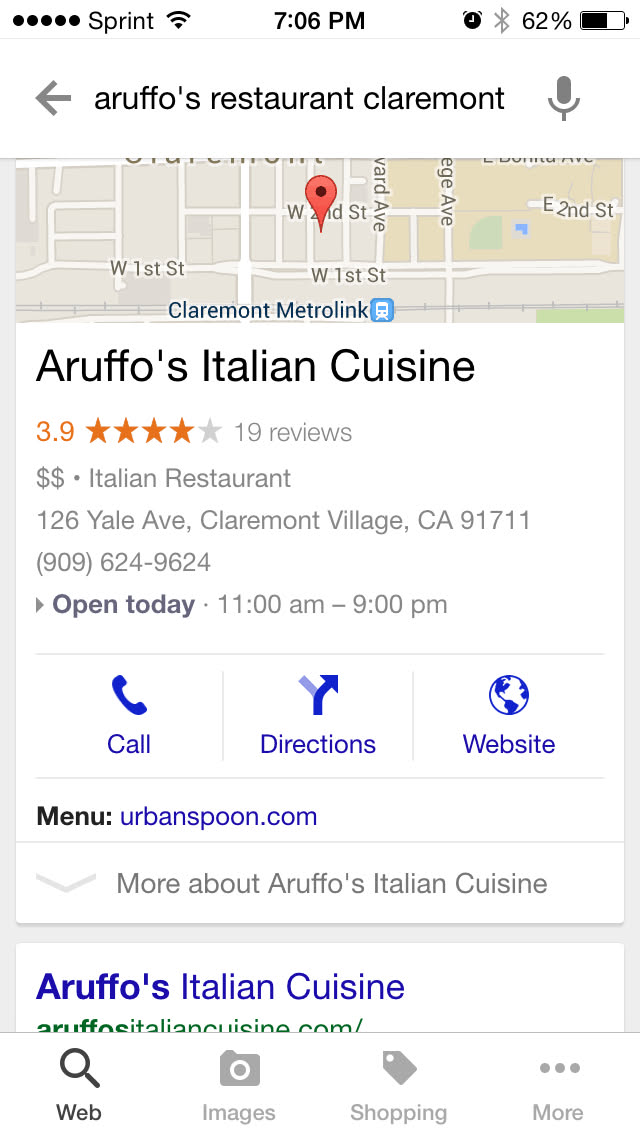Open the More tab options
The width and height of the screenshot is (640, 1136).
[558, 1086]
